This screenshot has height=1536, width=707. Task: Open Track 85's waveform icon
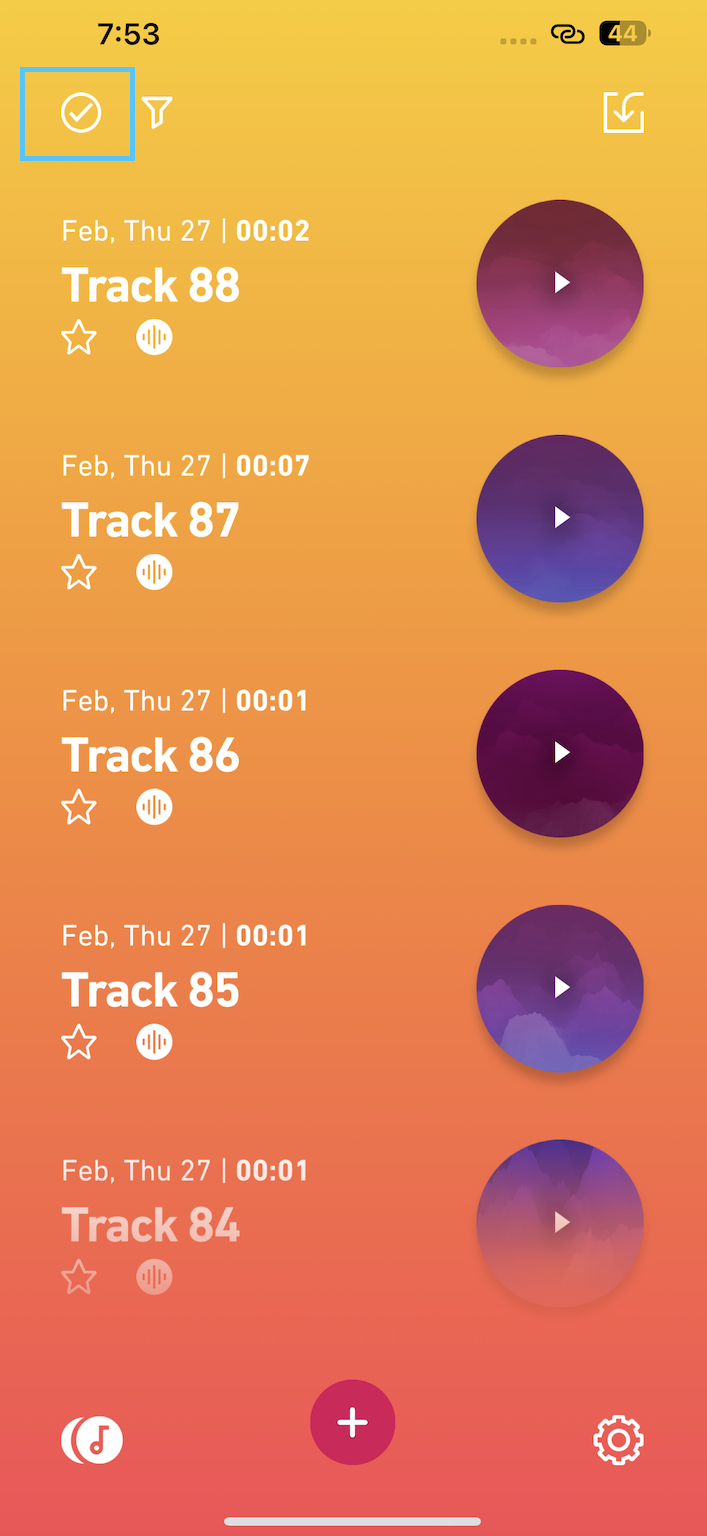[x=154, y=1043]
